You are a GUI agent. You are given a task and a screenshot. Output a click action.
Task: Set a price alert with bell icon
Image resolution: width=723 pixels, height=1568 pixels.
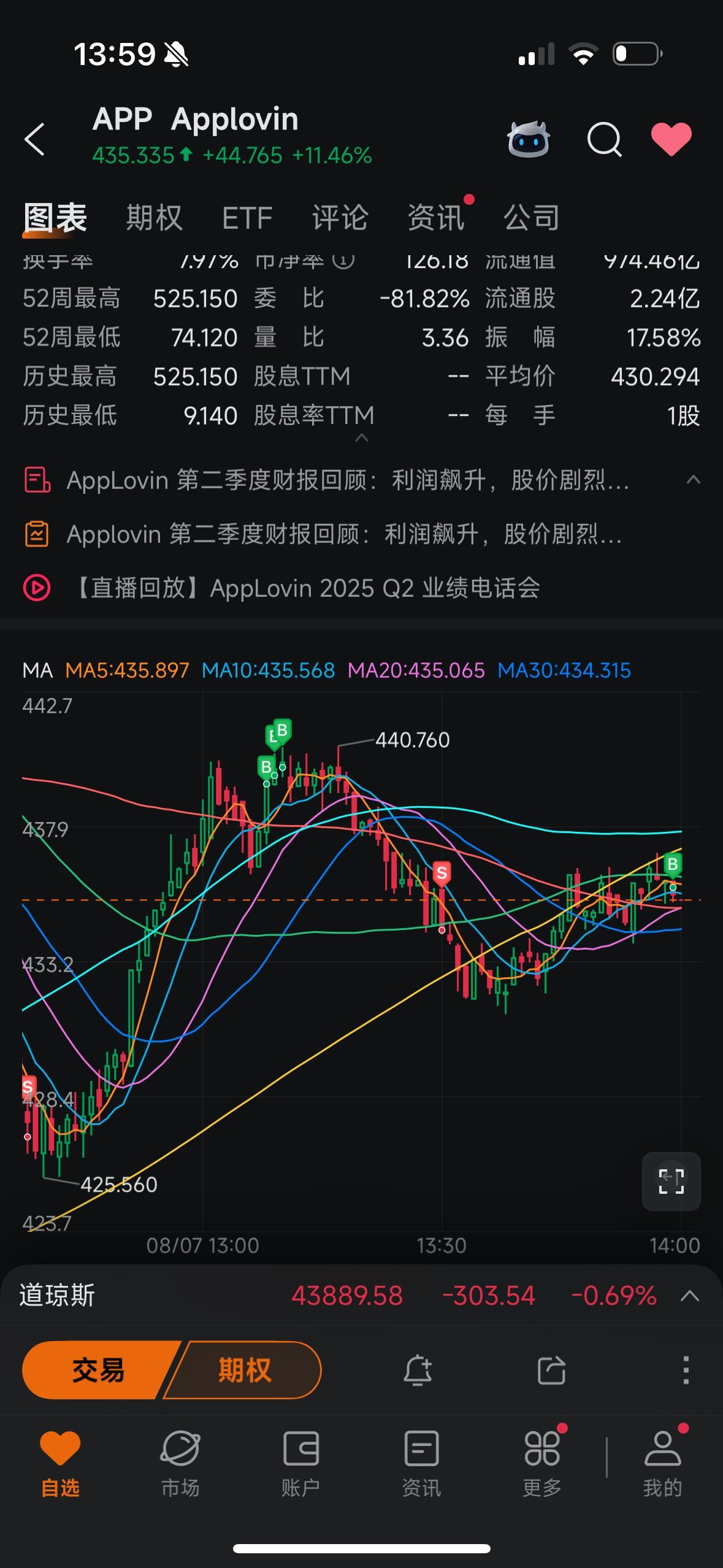click(418, 1370)
